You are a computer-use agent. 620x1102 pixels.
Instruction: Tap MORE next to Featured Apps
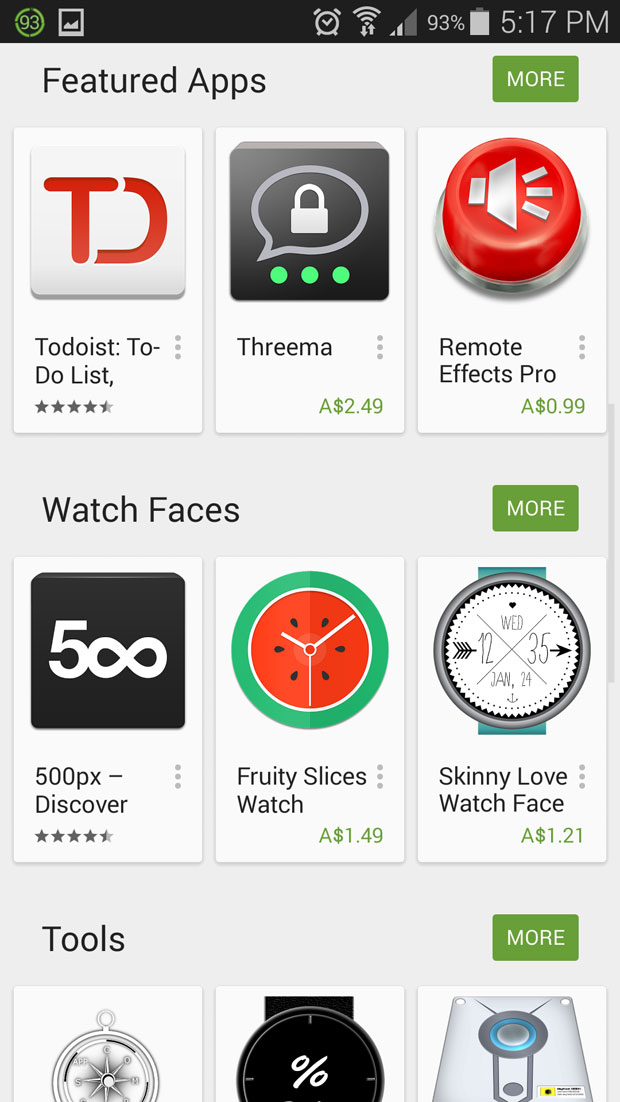pyautogui.click(x=535, y=79)
